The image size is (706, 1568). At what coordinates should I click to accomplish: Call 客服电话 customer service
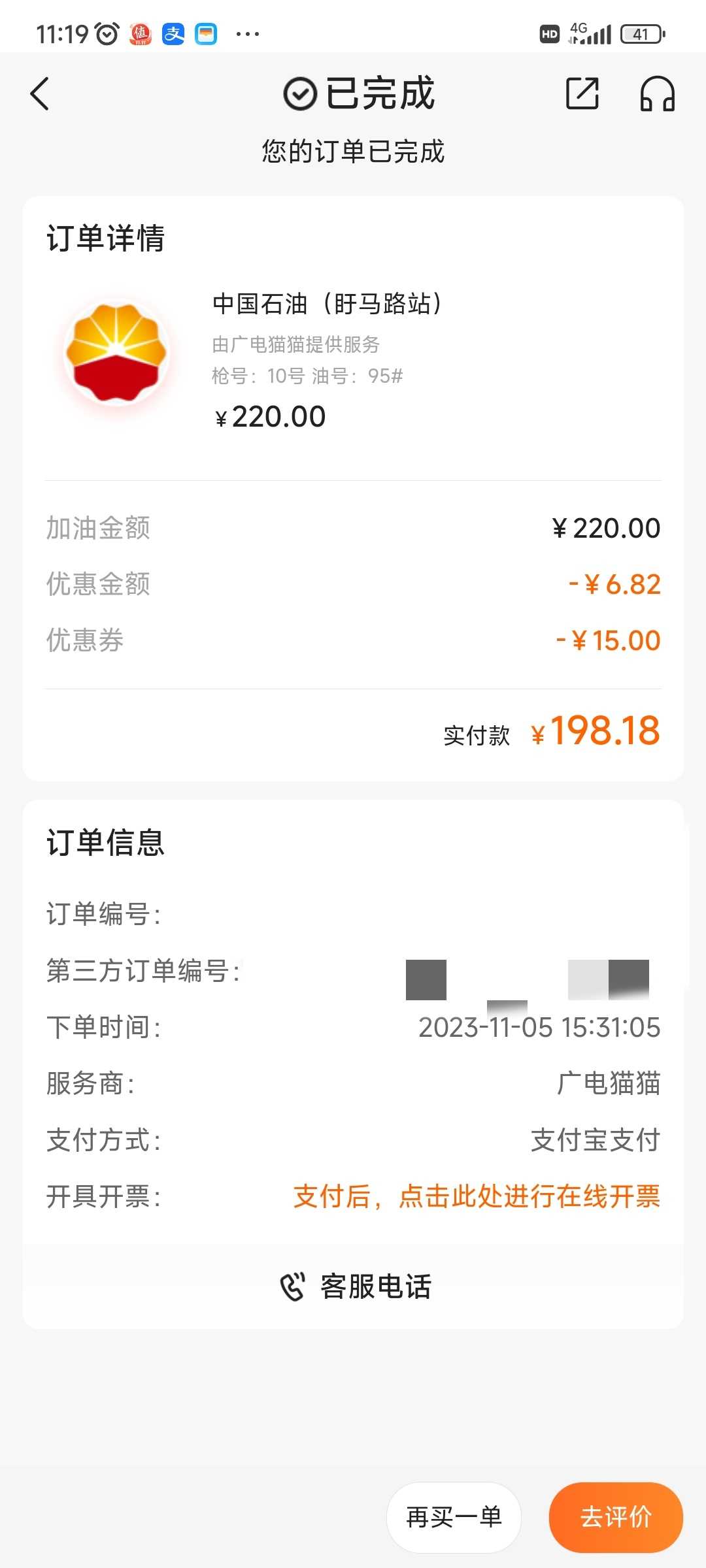click(x=355, y=1286)
